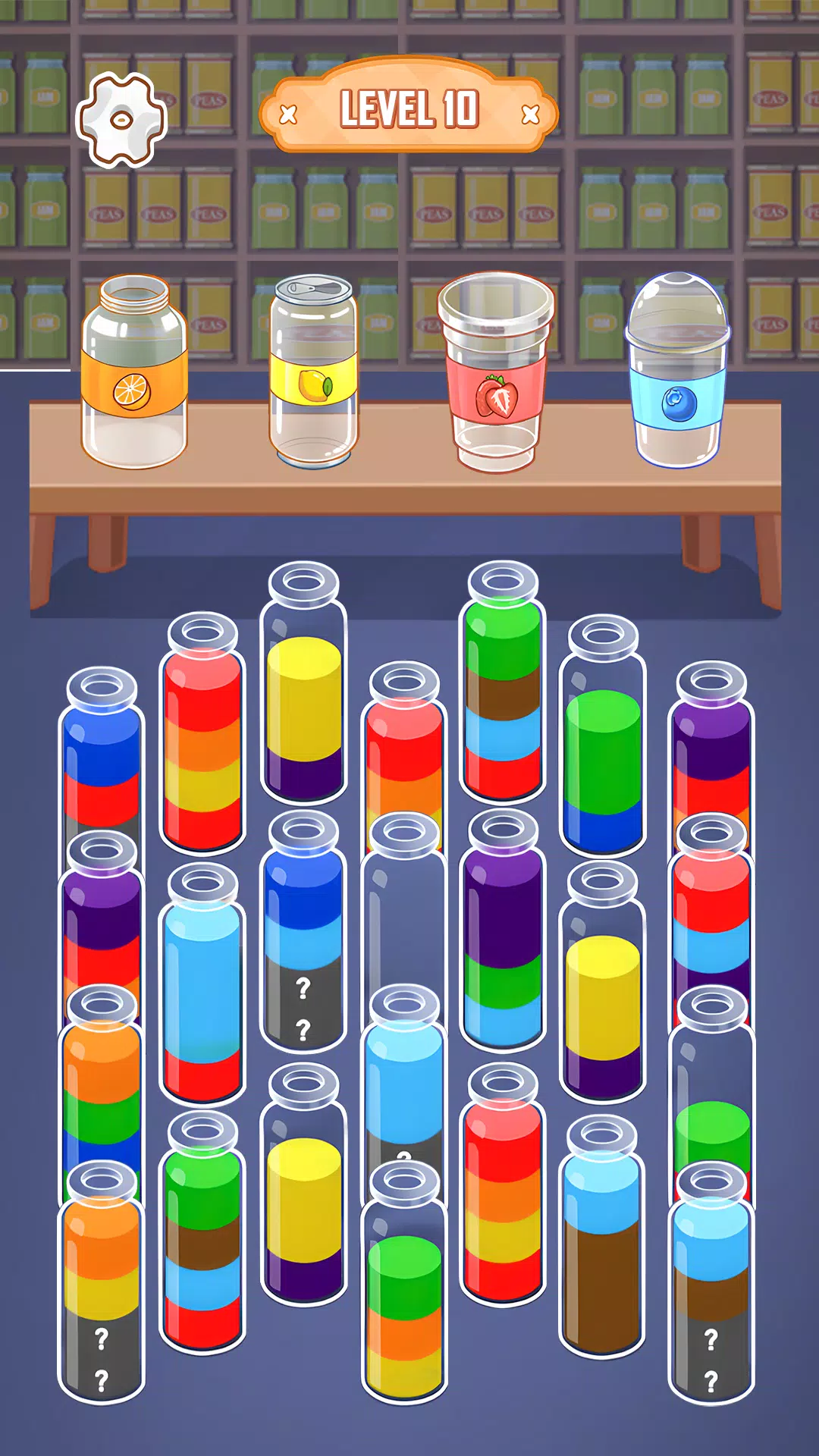Select the light blue bottle with red bottom
819x1456 pixels.
coord(202,993)
